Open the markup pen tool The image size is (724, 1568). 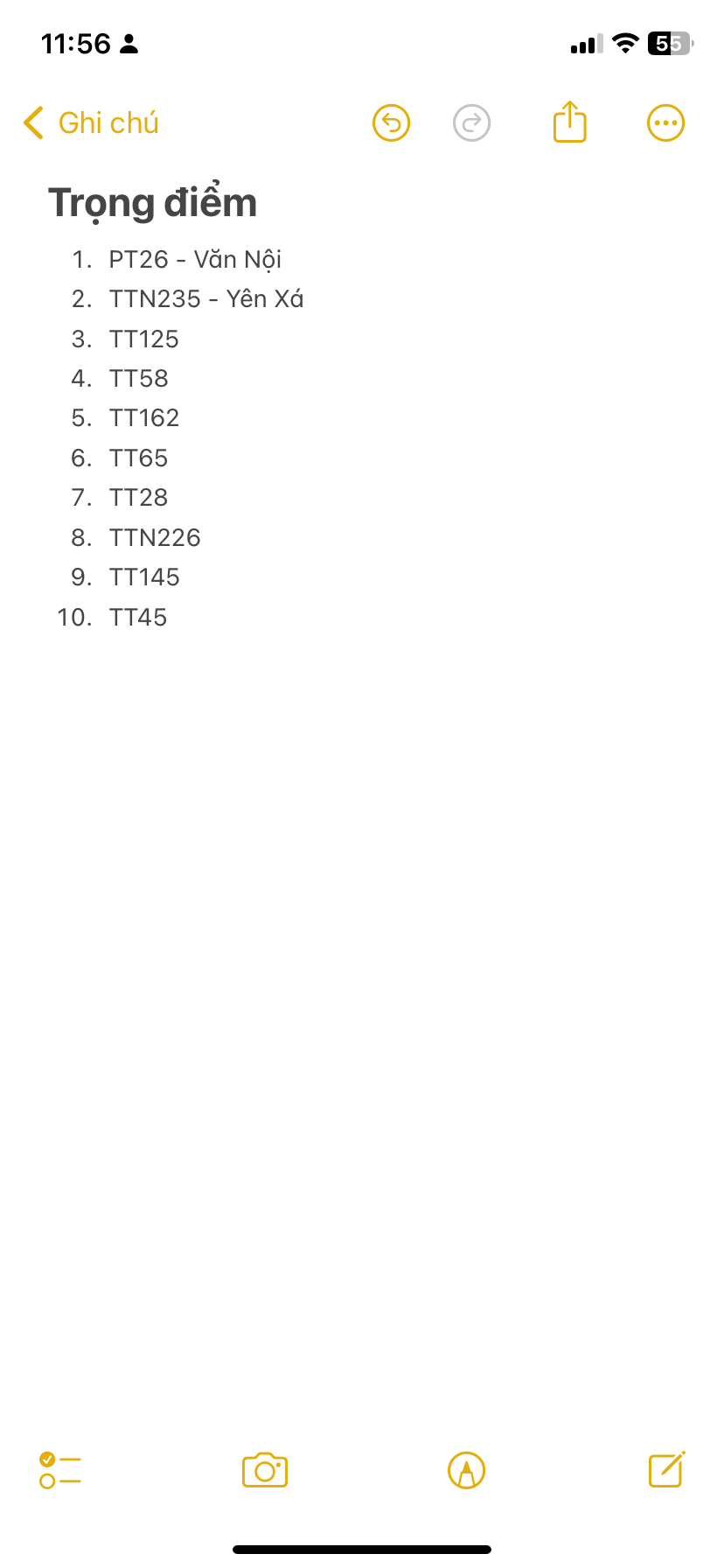[x=466, y=1470]
